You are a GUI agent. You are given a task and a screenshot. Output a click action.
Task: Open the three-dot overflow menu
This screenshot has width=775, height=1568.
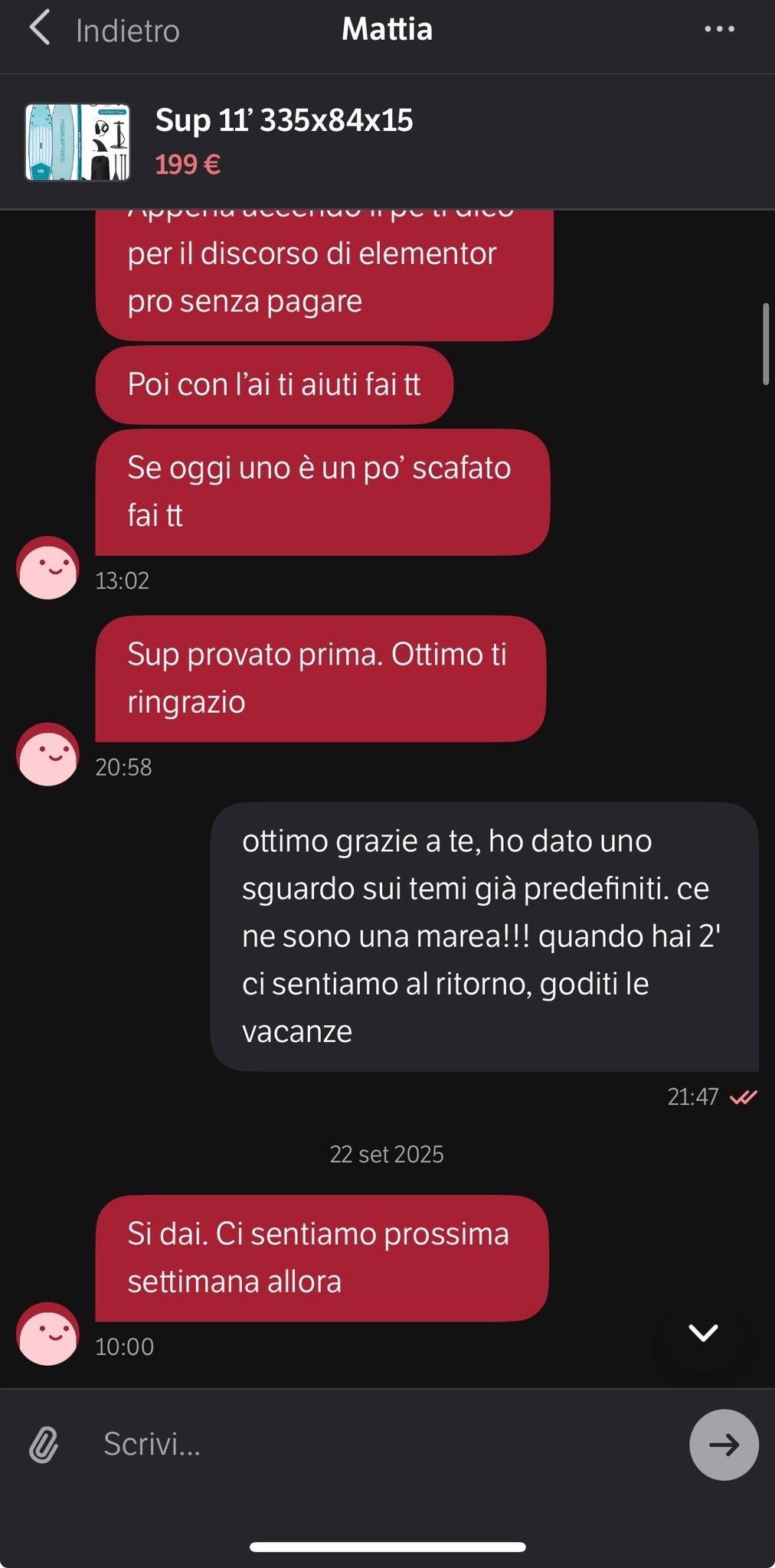pyautogui.click(x=719, y=29)
